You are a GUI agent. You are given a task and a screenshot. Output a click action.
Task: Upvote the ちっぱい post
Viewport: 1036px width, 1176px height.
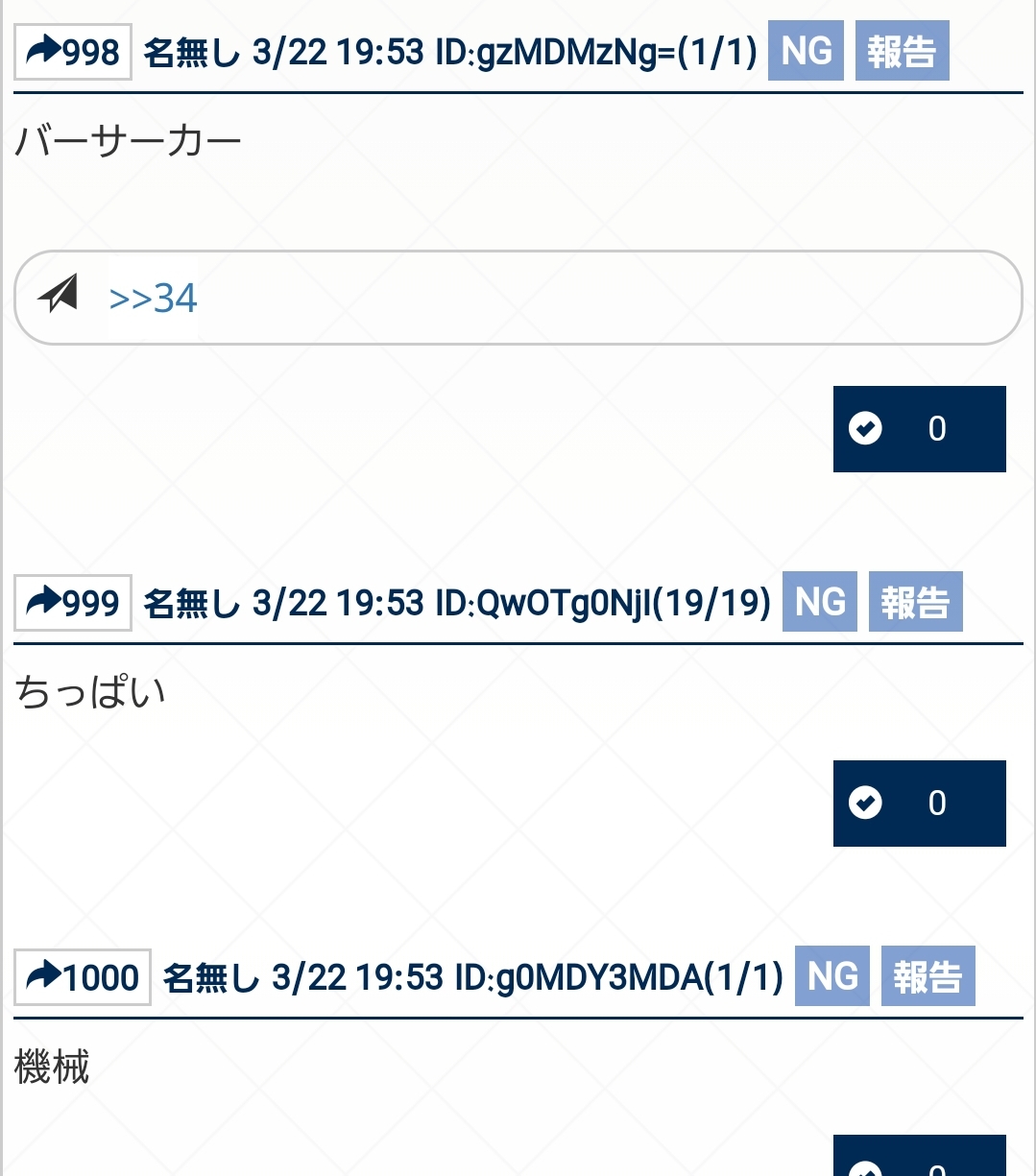[919, 804]
